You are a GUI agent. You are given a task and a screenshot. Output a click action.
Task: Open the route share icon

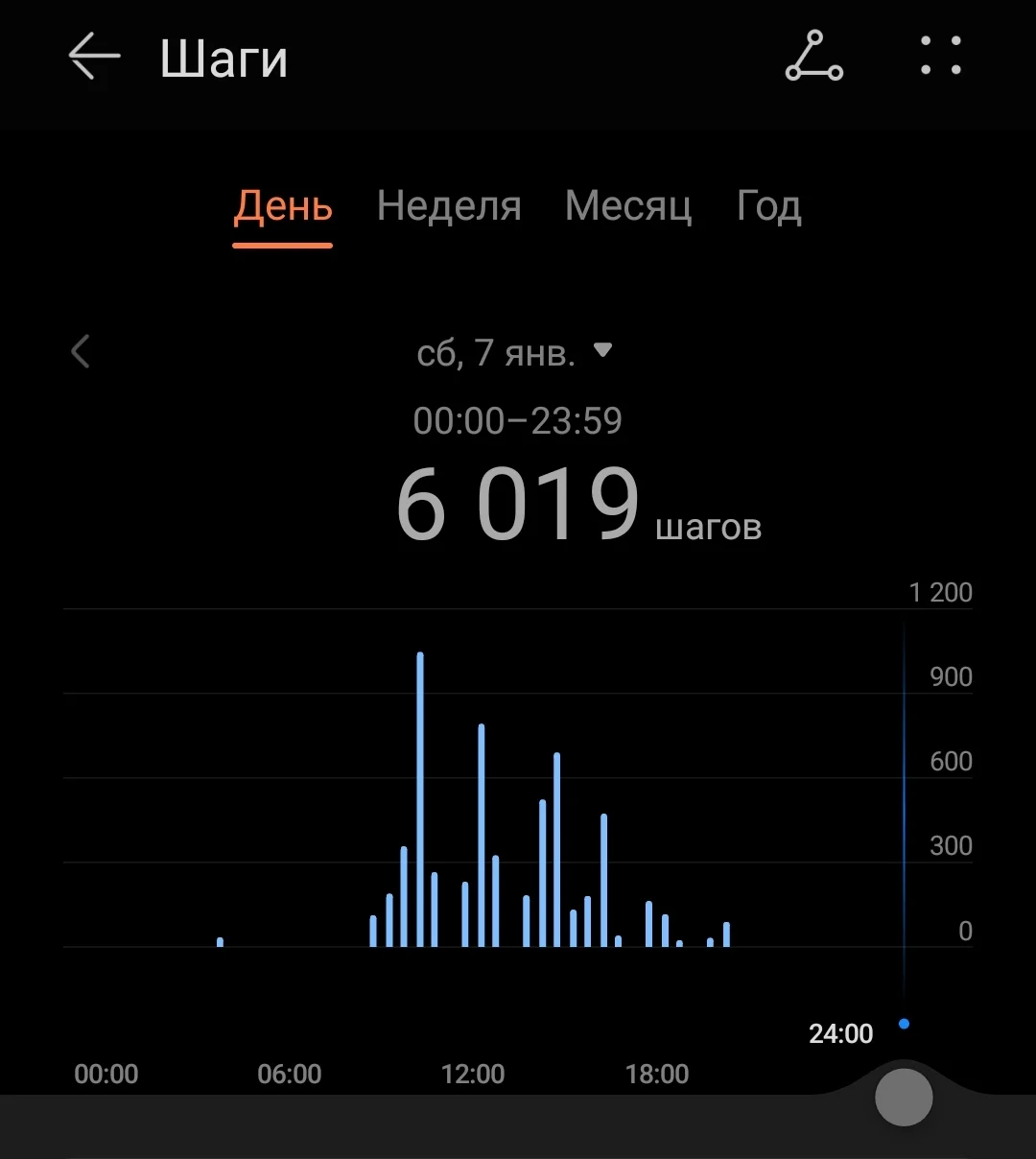[813, 56]
